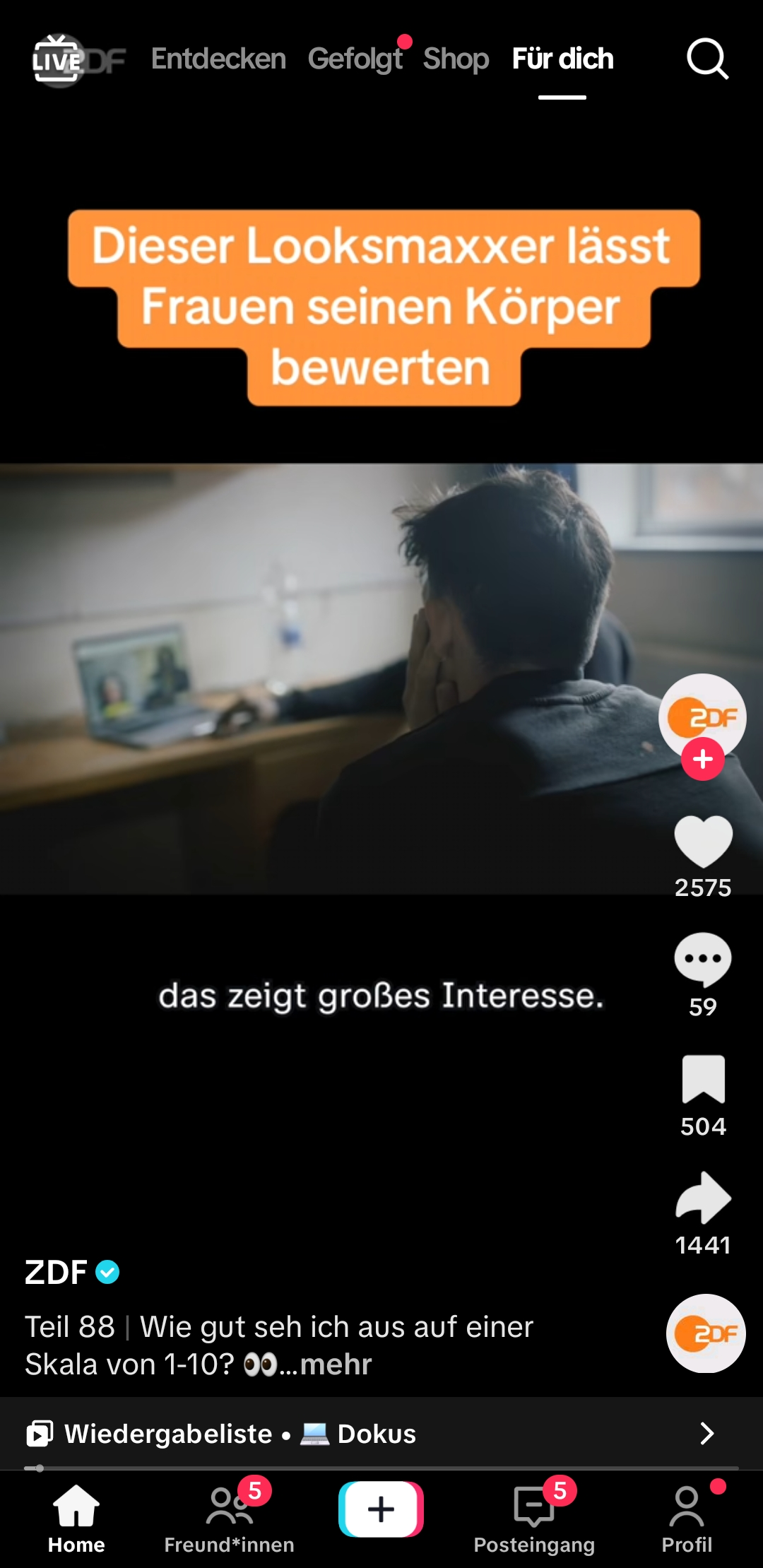Image resolution: width=763 pixels, height=1568 pixels.
Task: Open the Wiedergabeliste Dokus playlist
Action: pos(367,1434)
